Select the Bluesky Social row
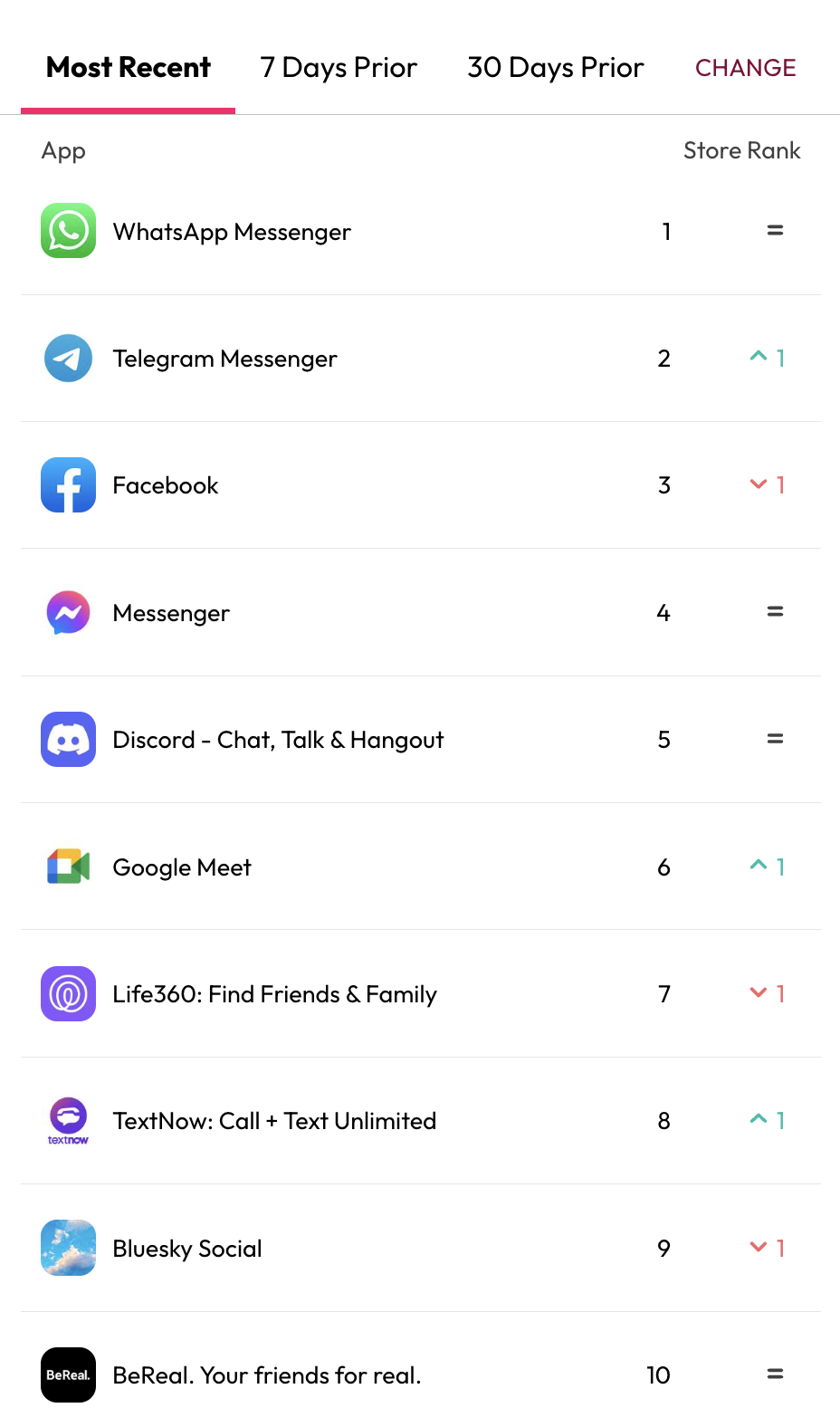 [x=187, y=1249]
